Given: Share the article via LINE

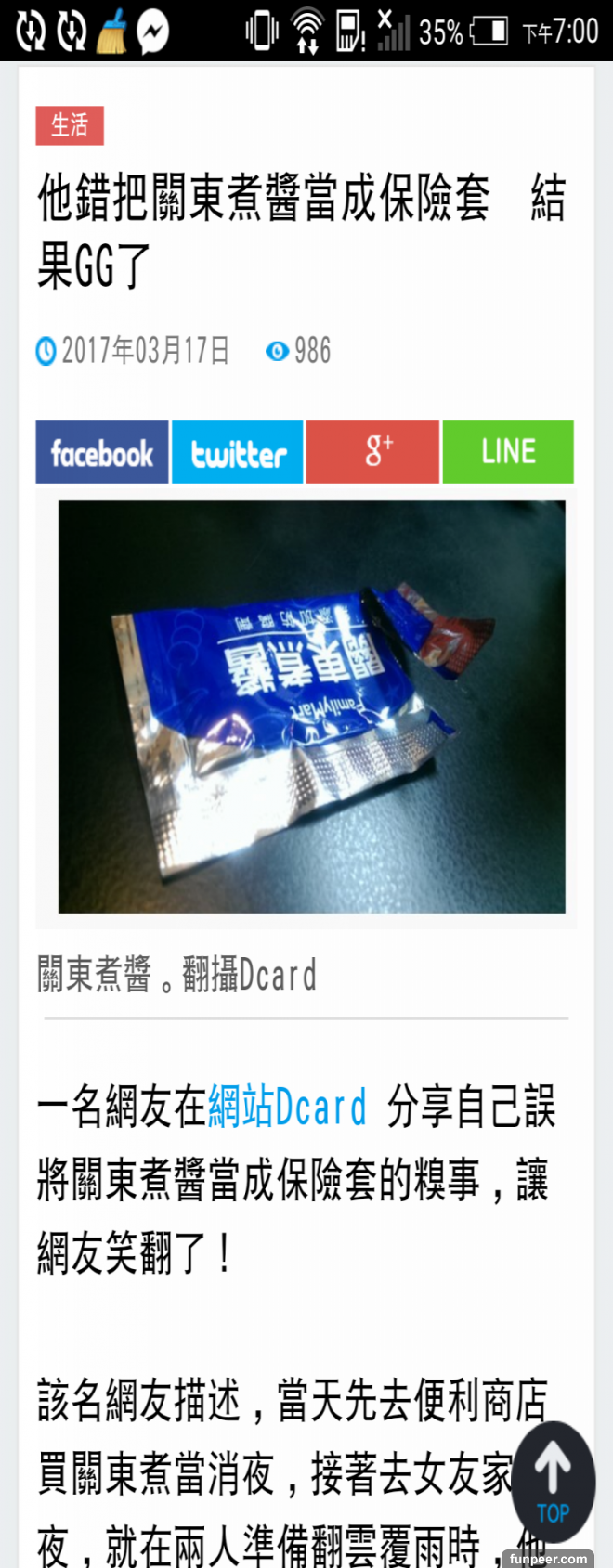Looking at the screenshot, I should [x=508, y=452].
